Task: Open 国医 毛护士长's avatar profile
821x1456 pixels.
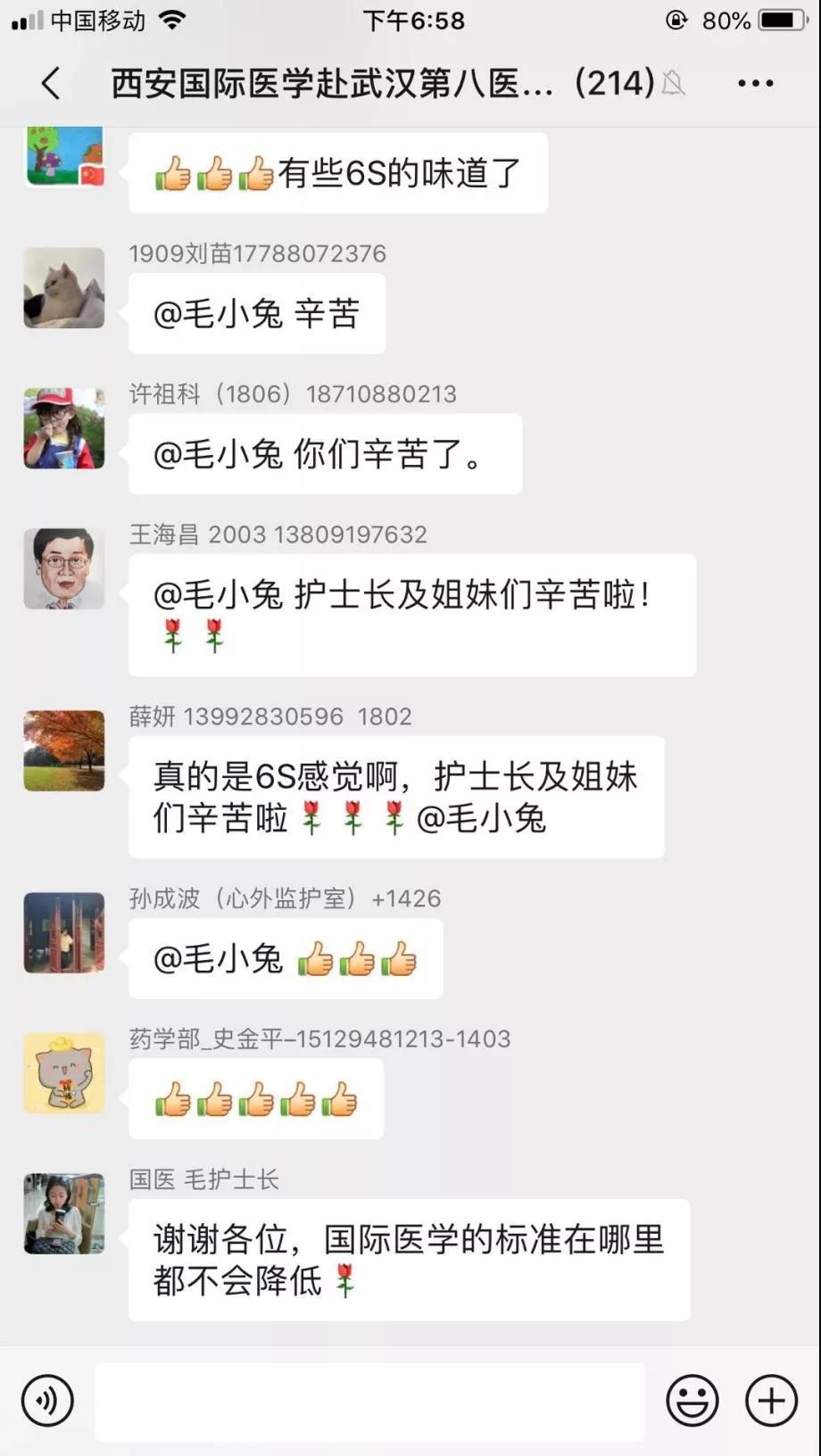Action: pos(64,1213)
